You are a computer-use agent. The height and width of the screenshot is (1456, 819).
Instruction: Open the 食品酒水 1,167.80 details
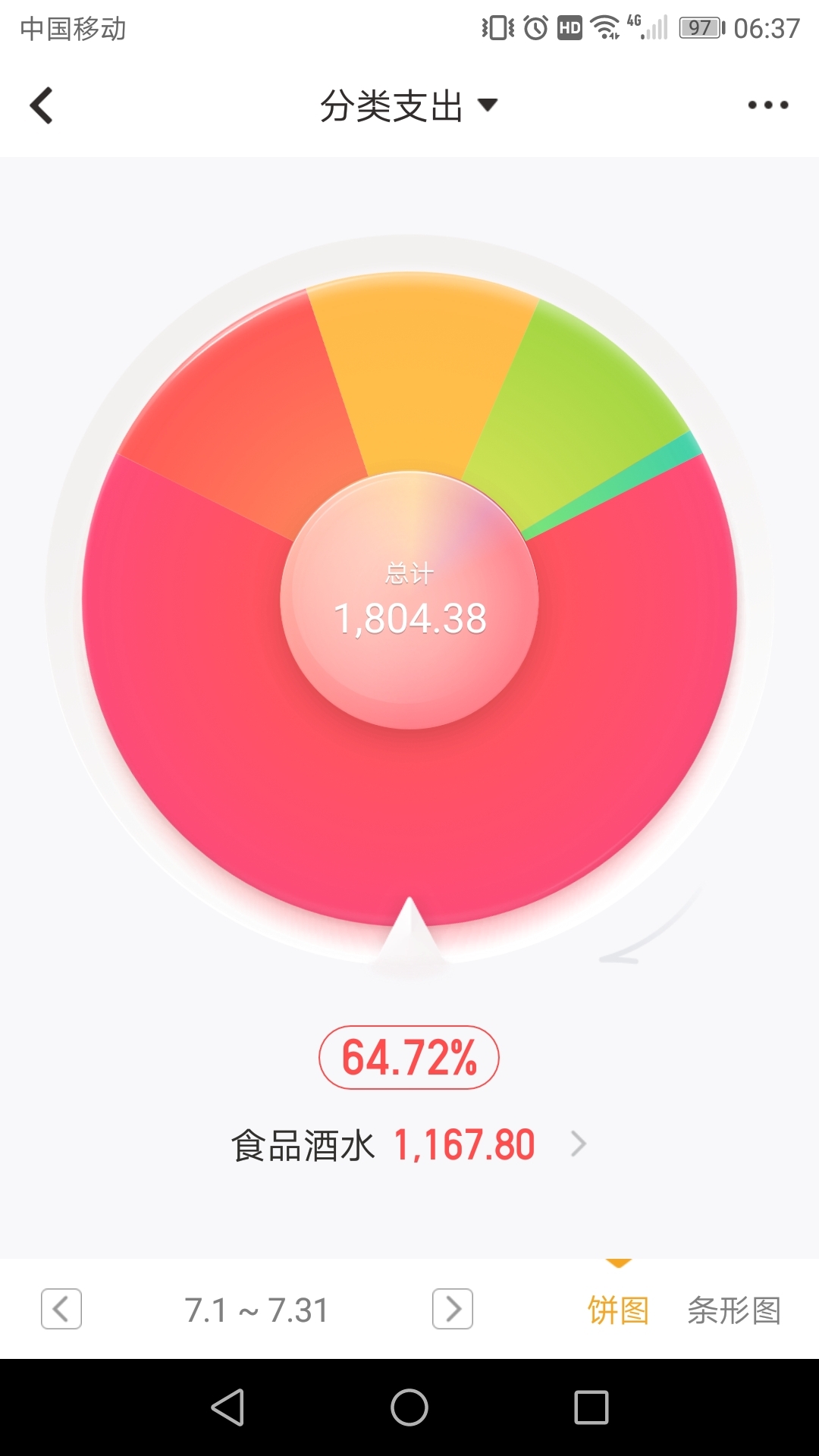pyautogui.click(x=409, y=1144)
